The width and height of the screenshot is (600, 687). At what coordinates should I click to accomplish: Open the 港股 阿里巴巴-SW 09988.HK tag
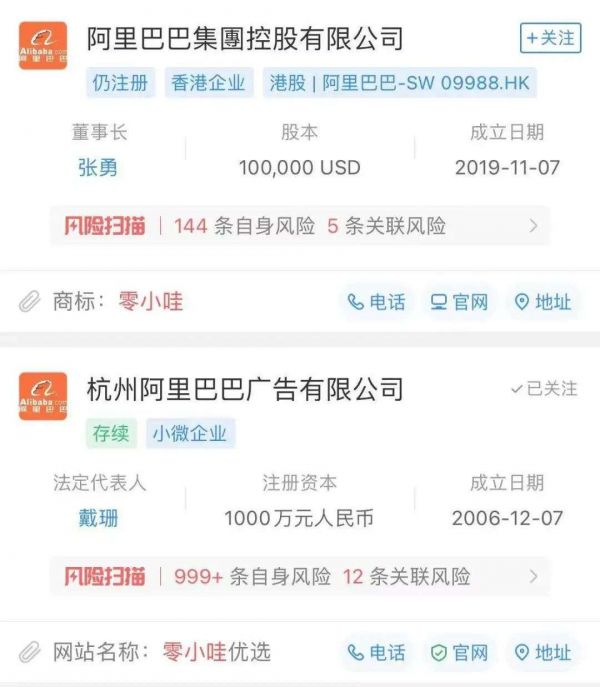400,83
